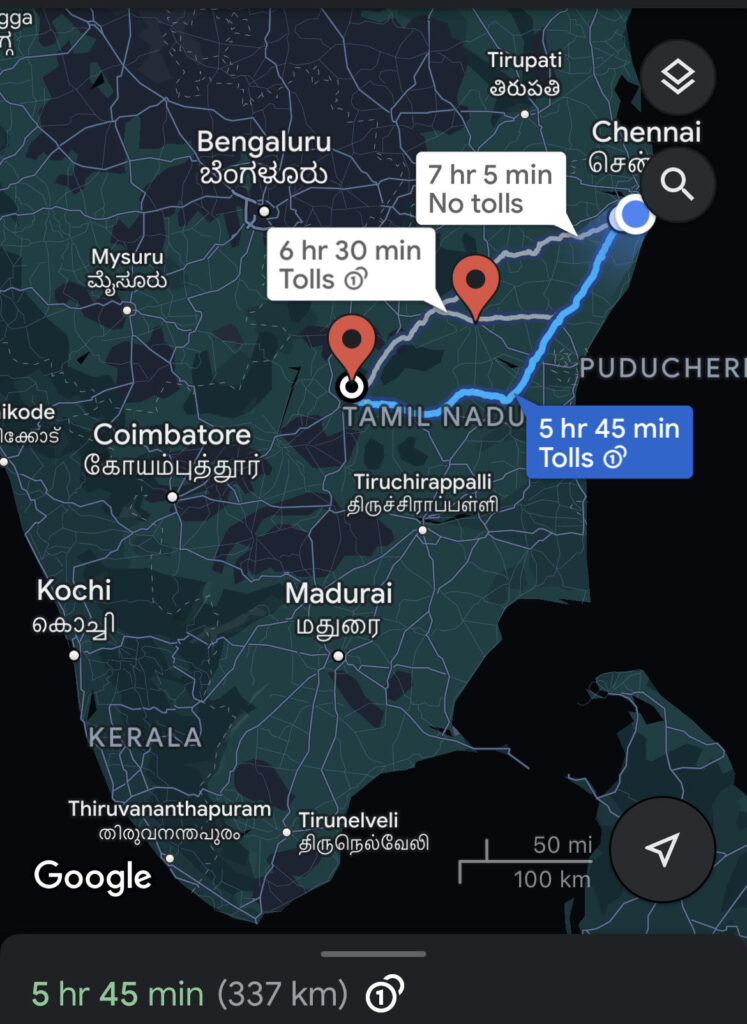
Task: Choose the 6 hr 30 min toll route
Action: [350, 264]
